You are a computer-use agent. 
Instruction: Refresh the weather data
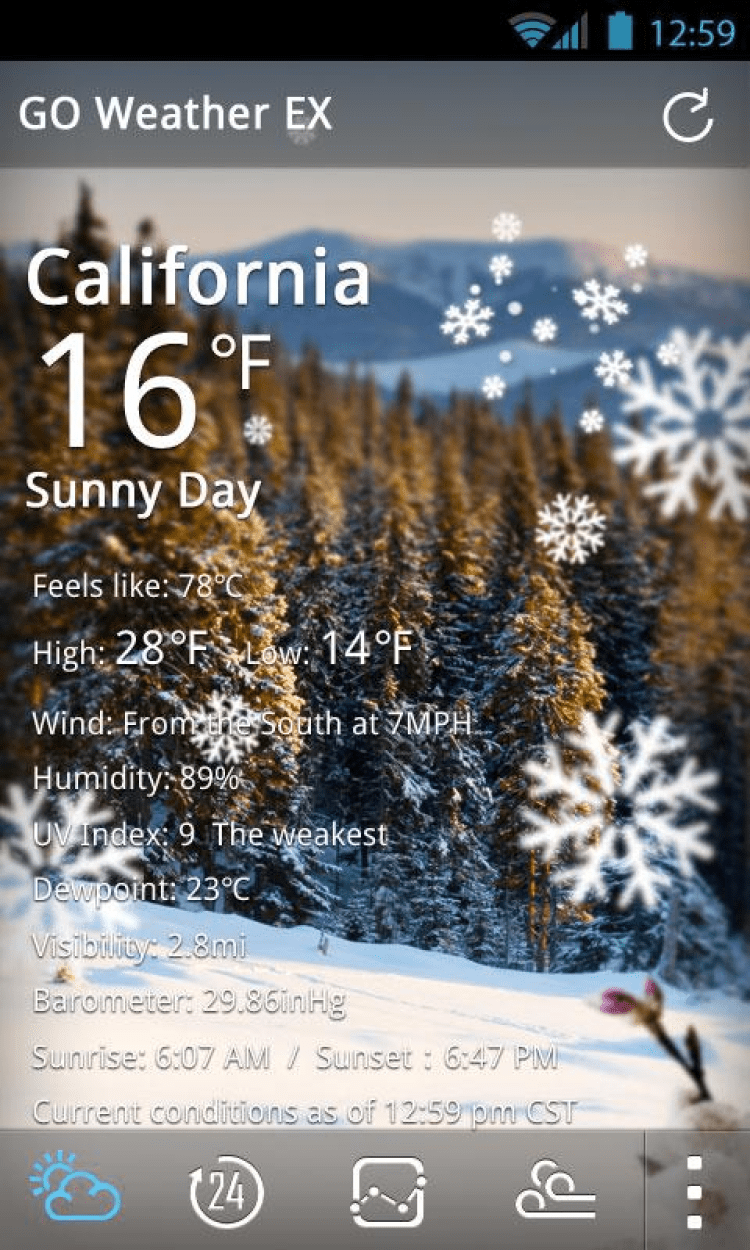[x=688, y=116]
